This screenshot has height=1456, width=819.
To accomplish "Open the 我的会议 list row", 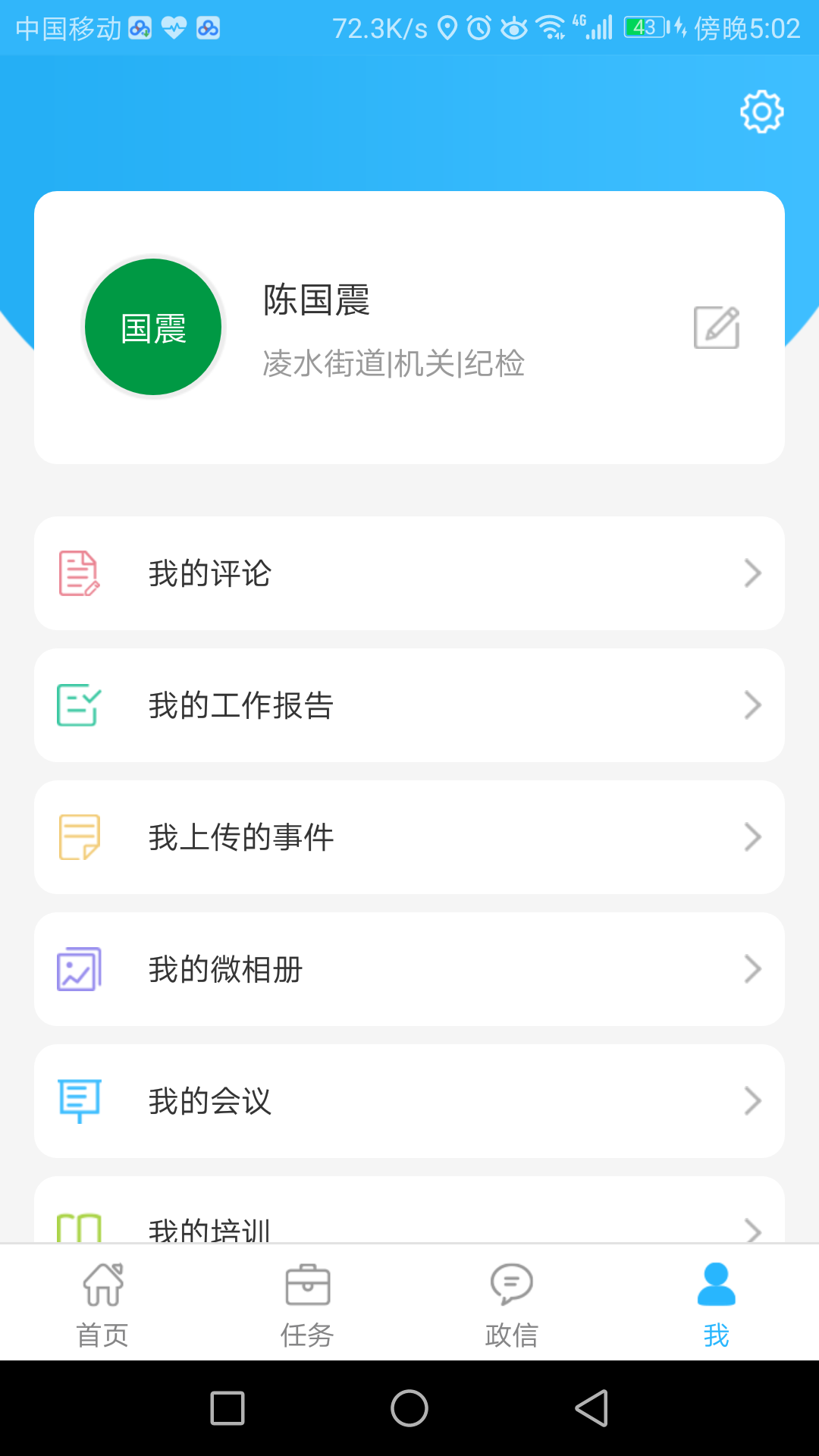I will (409, 1101).
